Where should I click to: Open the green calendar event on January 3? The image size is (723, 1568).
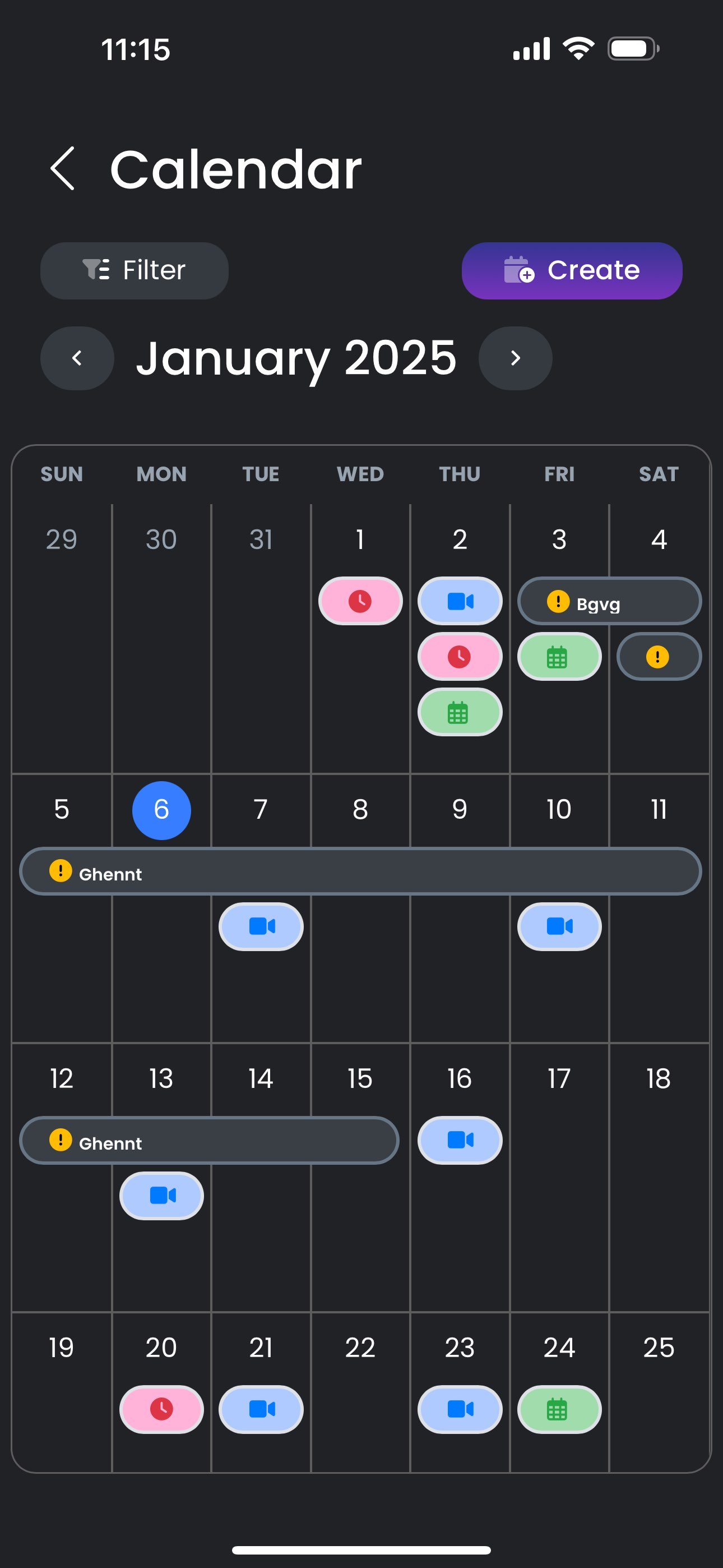(559, 657)
